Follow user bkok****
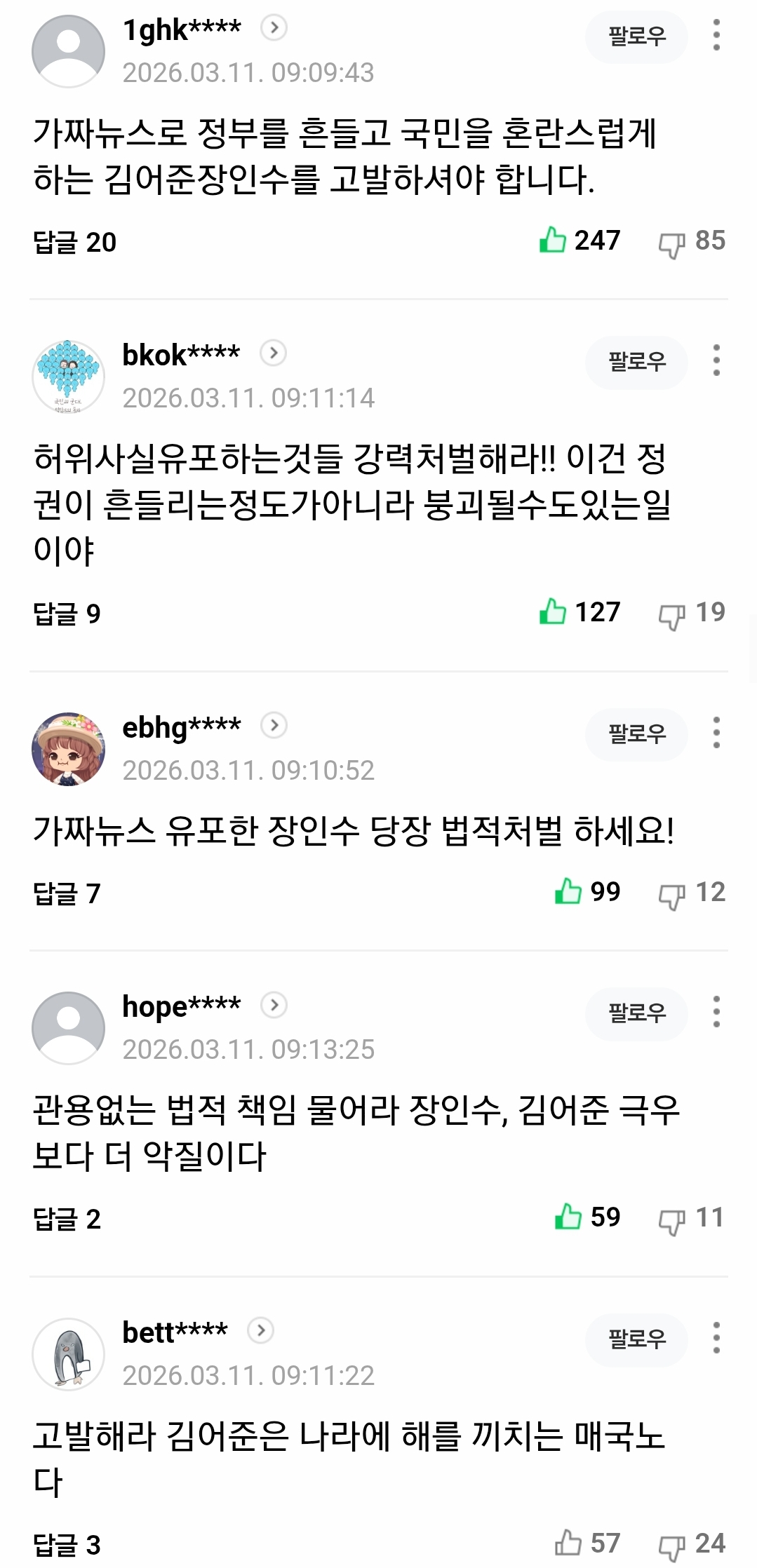The width and height of the screenshot is (757, 1568). (636, 362)
